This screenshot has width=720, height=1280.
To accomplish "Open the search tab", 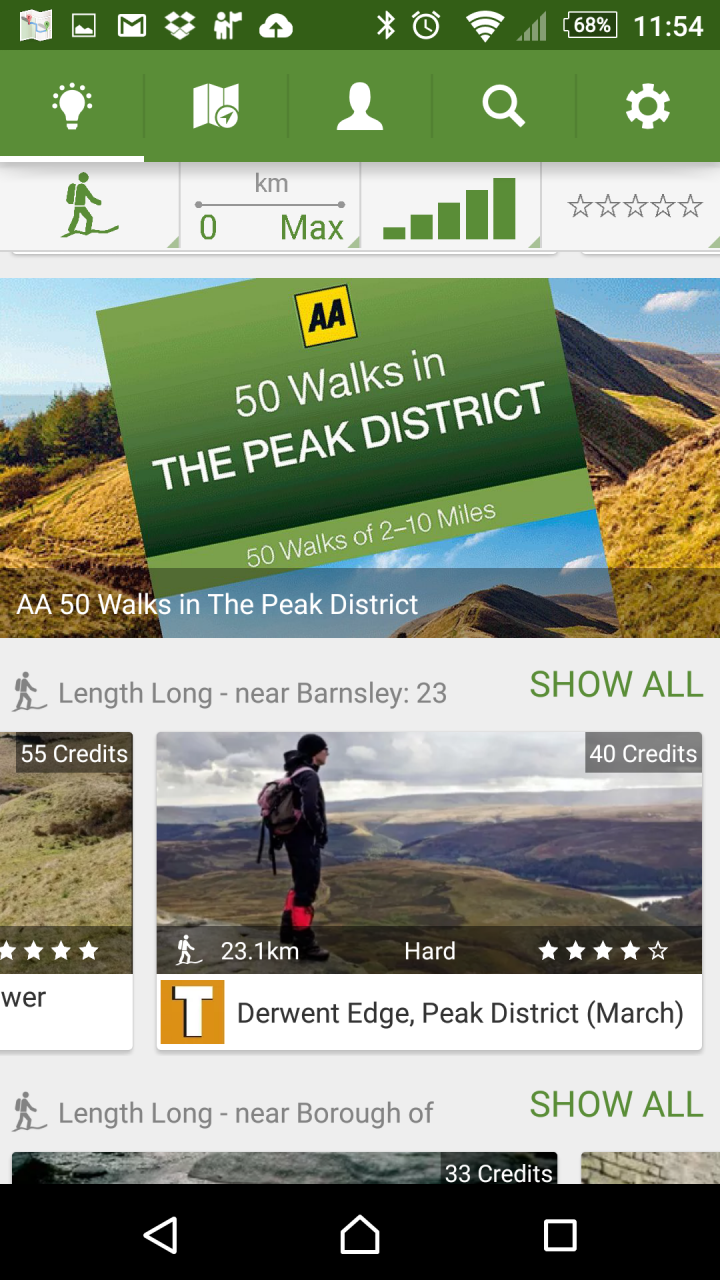I will tap(503, 106).
